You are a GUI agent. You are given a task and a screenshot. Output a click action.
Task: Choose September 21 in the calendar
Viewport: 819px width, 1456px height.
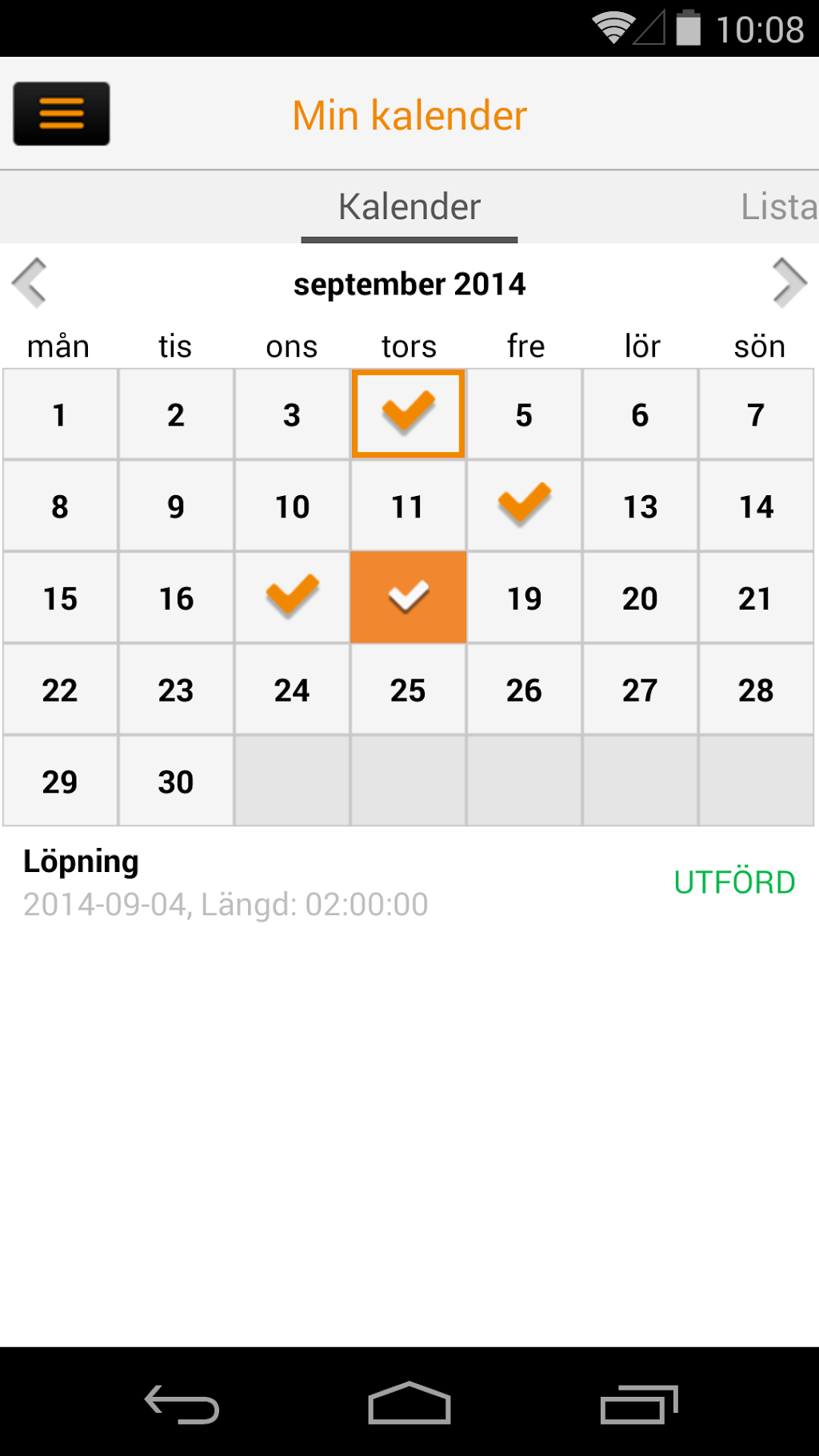pos(756,598)
